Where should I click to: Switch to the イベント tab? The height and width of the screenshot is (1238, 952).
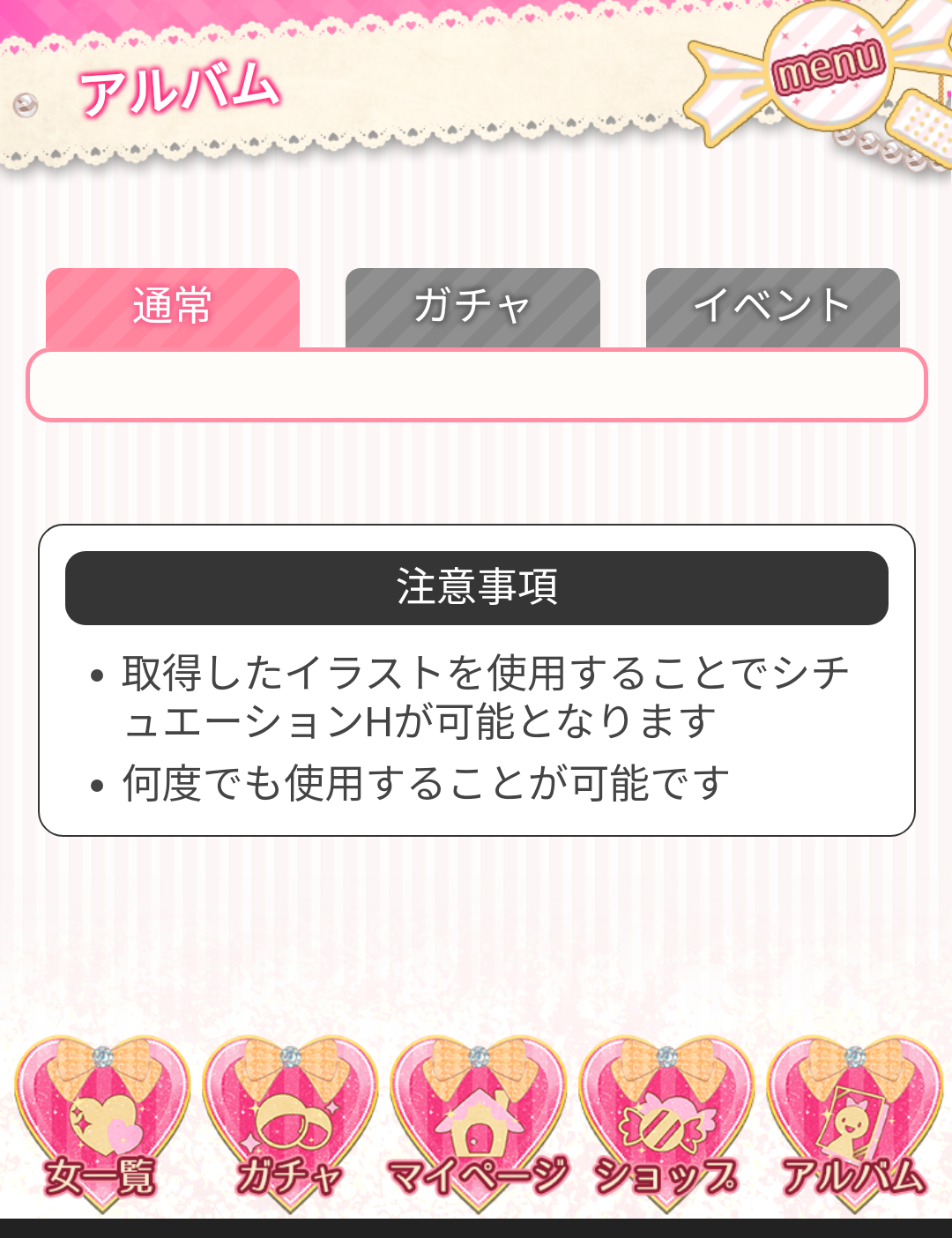click(x=772, y=308)
